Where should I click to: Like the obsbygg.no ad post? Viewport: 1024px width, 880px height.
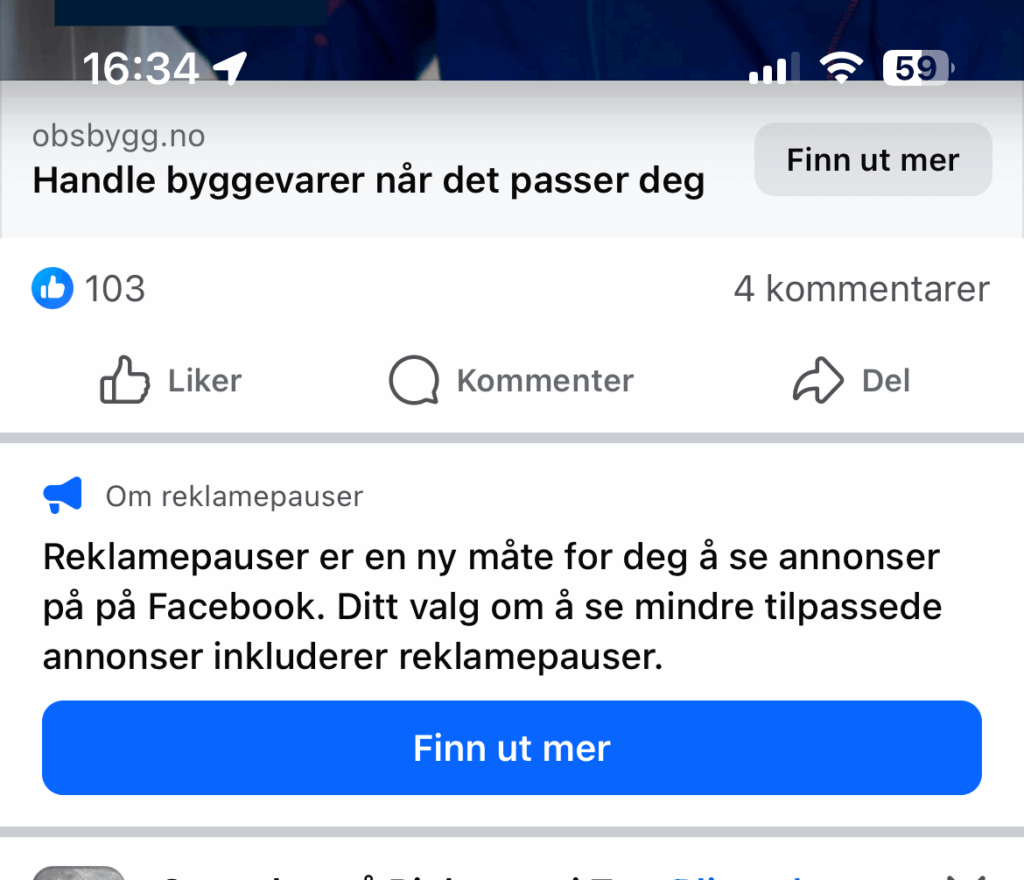(x=171, y=381)
